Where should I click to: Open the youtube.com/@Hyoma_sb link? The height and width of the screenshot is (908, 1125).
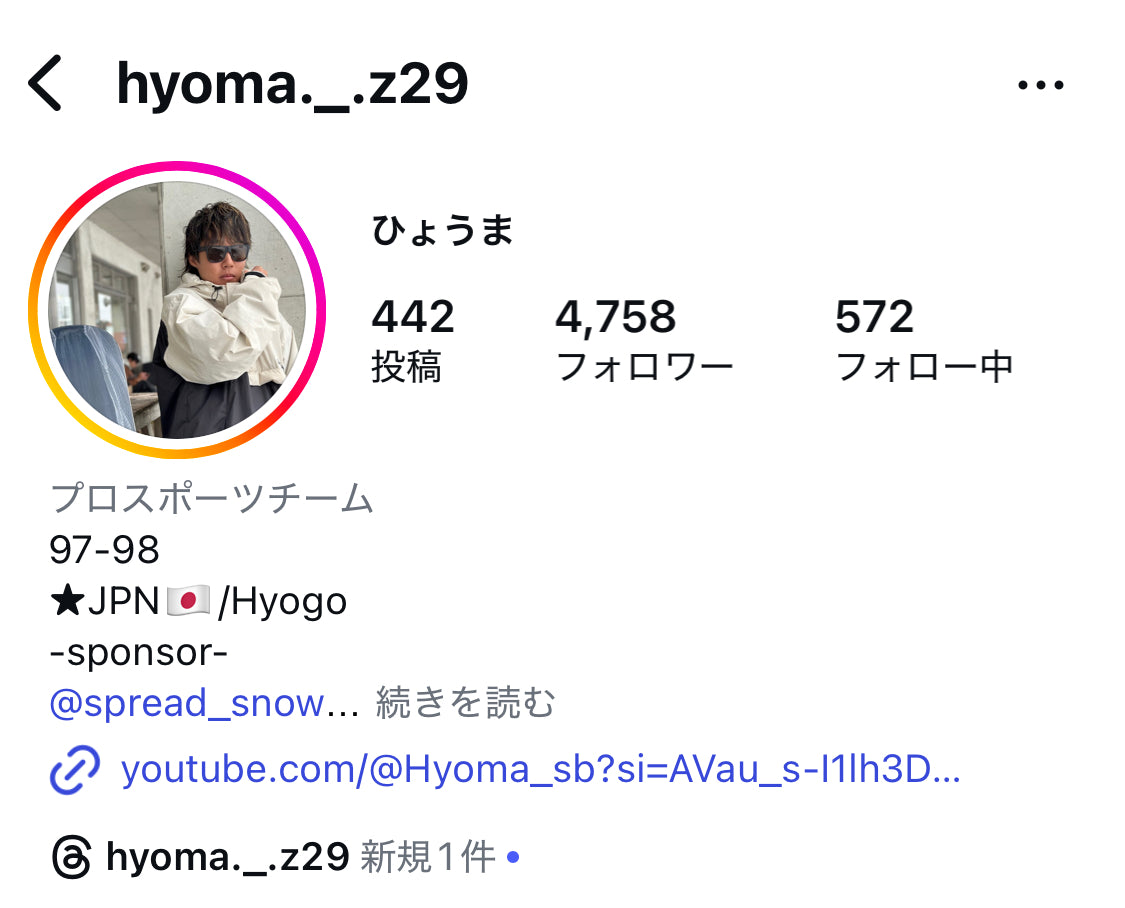click(540, 770)
